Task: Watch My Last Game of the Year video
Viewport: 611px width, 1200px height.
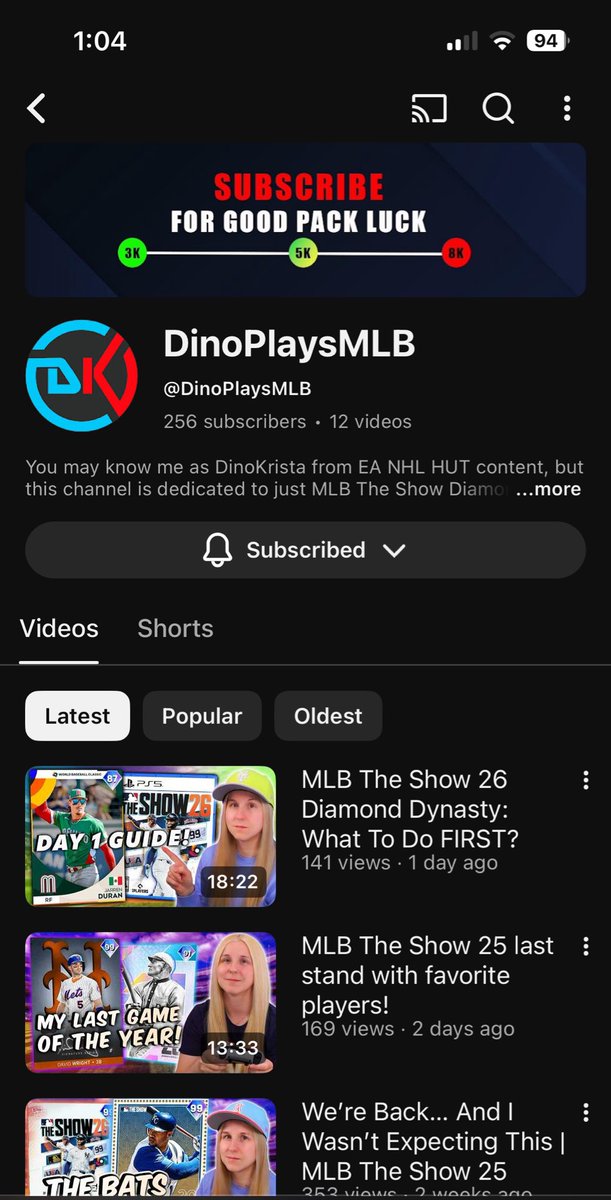Action: click(x=150, y=1002)
